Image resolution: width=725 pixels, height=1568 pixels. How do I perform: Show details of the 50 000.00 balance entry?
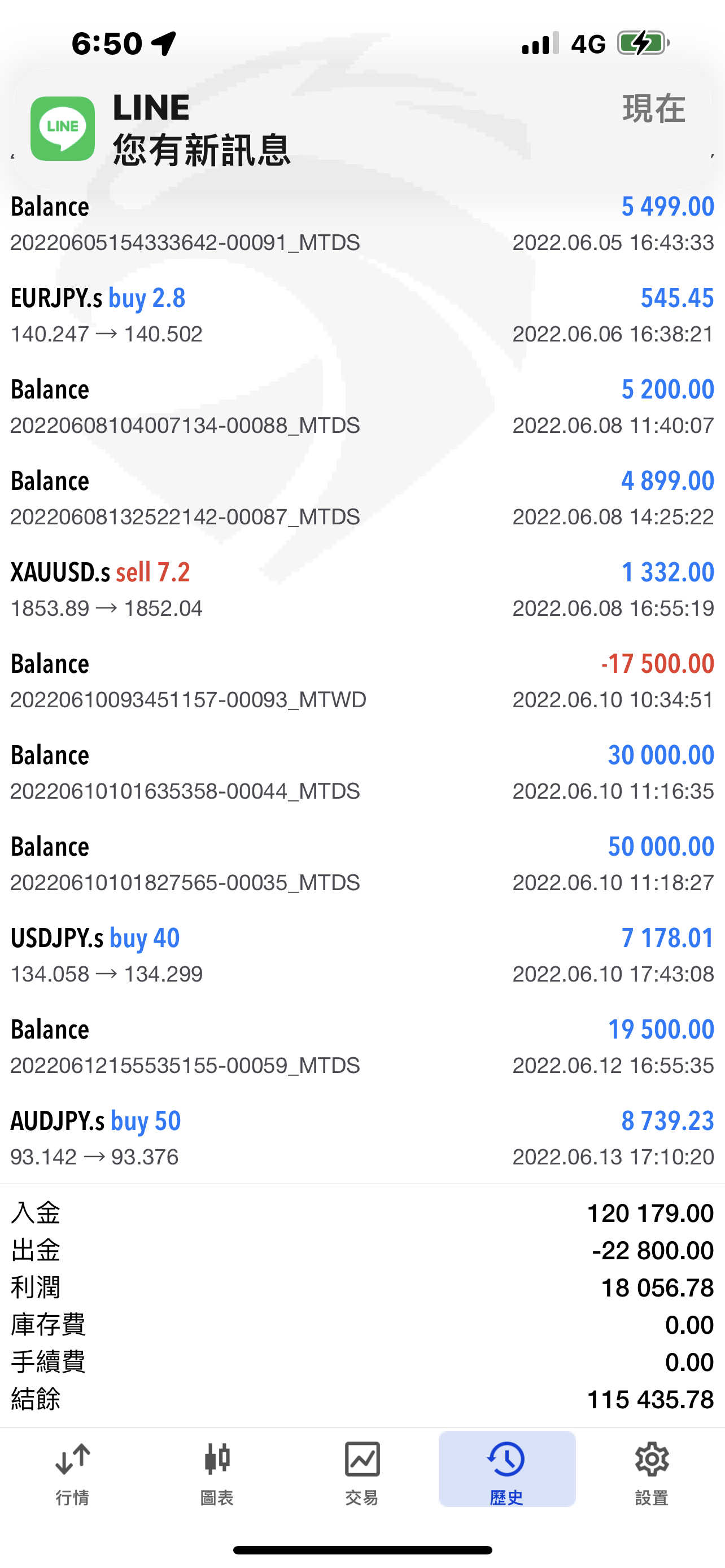point(362,864)
